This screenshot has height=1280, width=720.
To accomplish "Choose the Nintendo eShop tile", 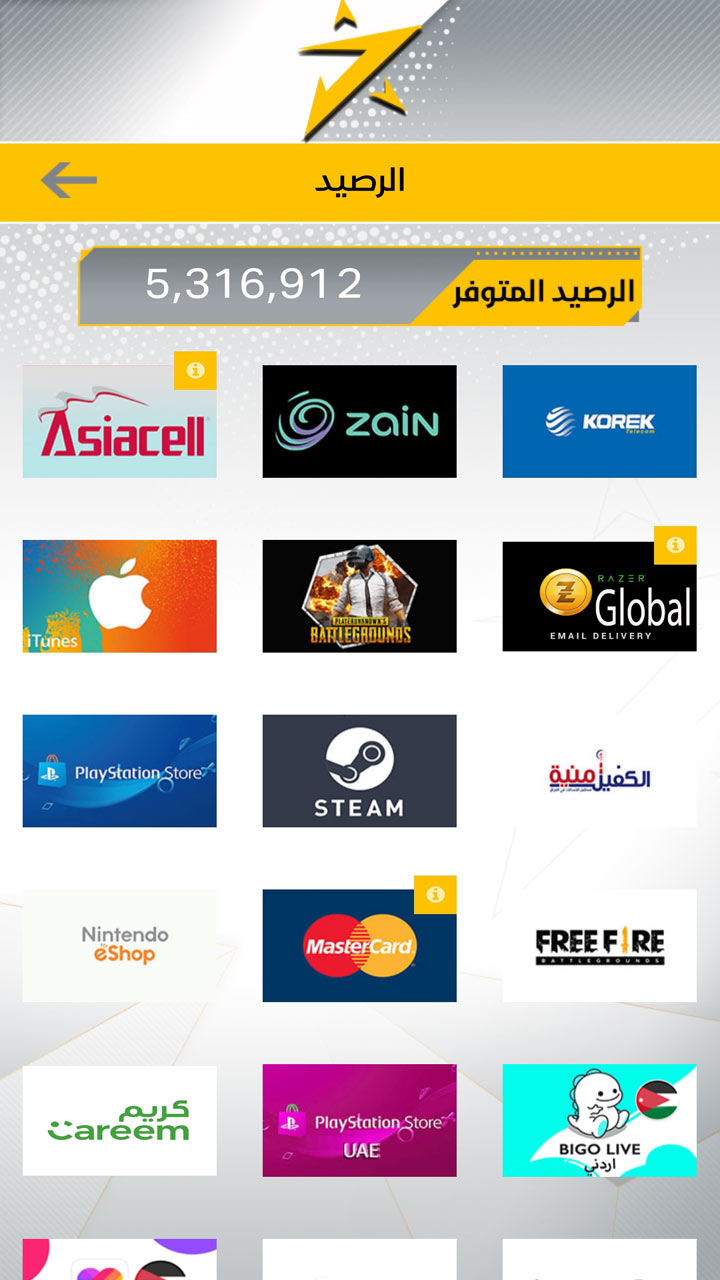I will (x=120, y=946).
